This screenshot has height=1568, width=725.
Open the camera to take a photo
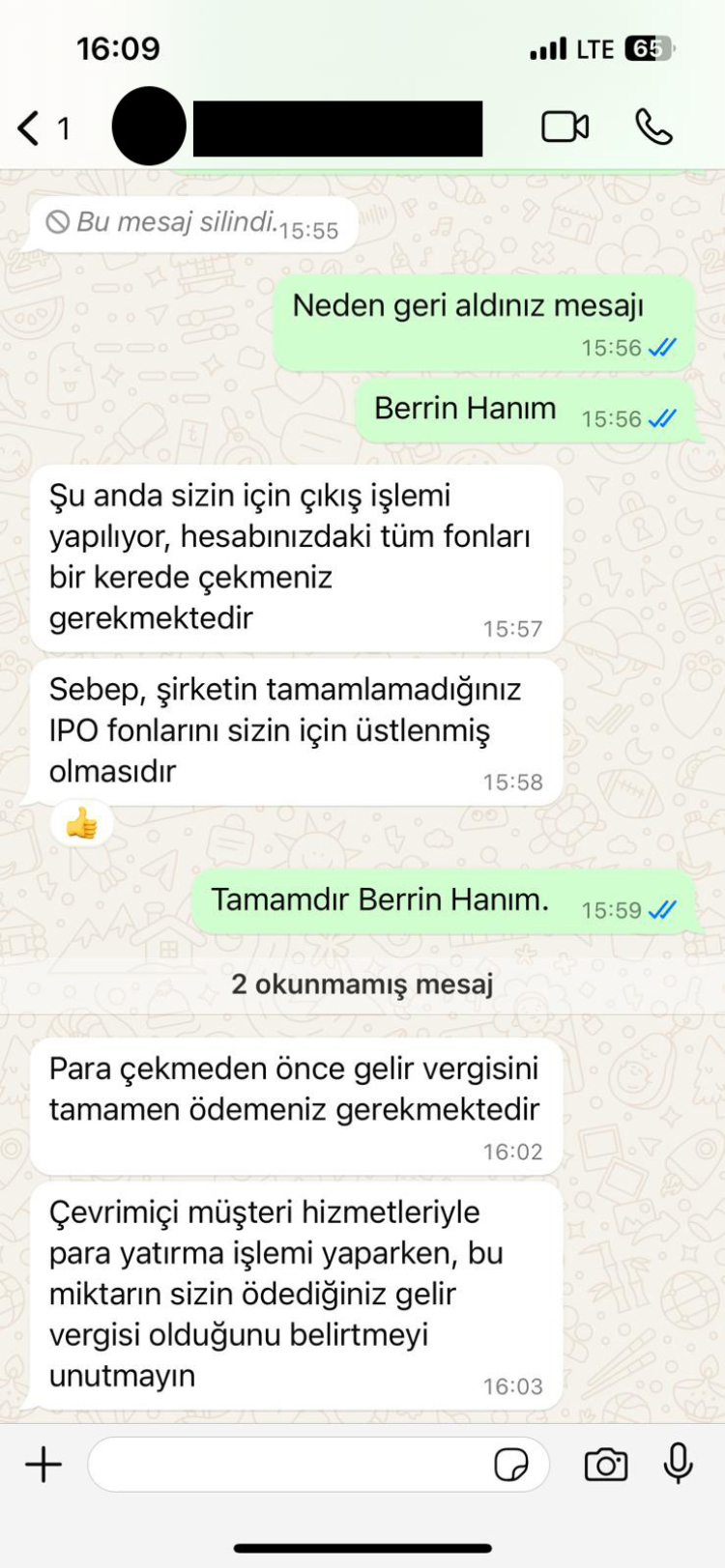(x=606, y=1465)
